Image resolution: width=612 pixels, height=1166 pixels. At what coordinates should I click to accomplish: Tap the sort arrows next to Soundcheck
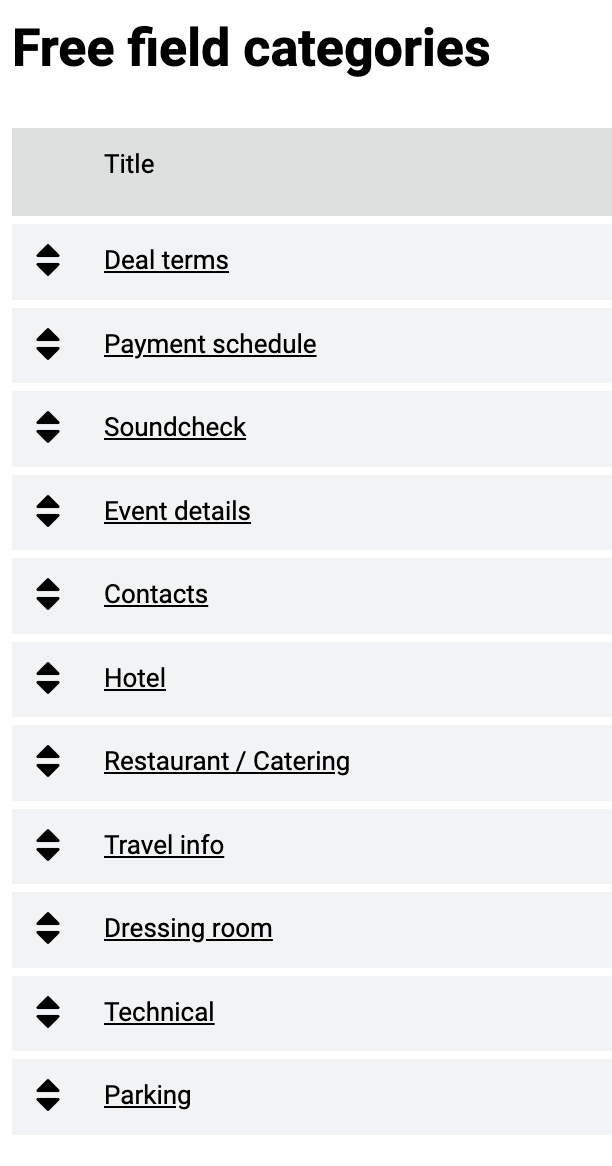(x=48, y=428)
